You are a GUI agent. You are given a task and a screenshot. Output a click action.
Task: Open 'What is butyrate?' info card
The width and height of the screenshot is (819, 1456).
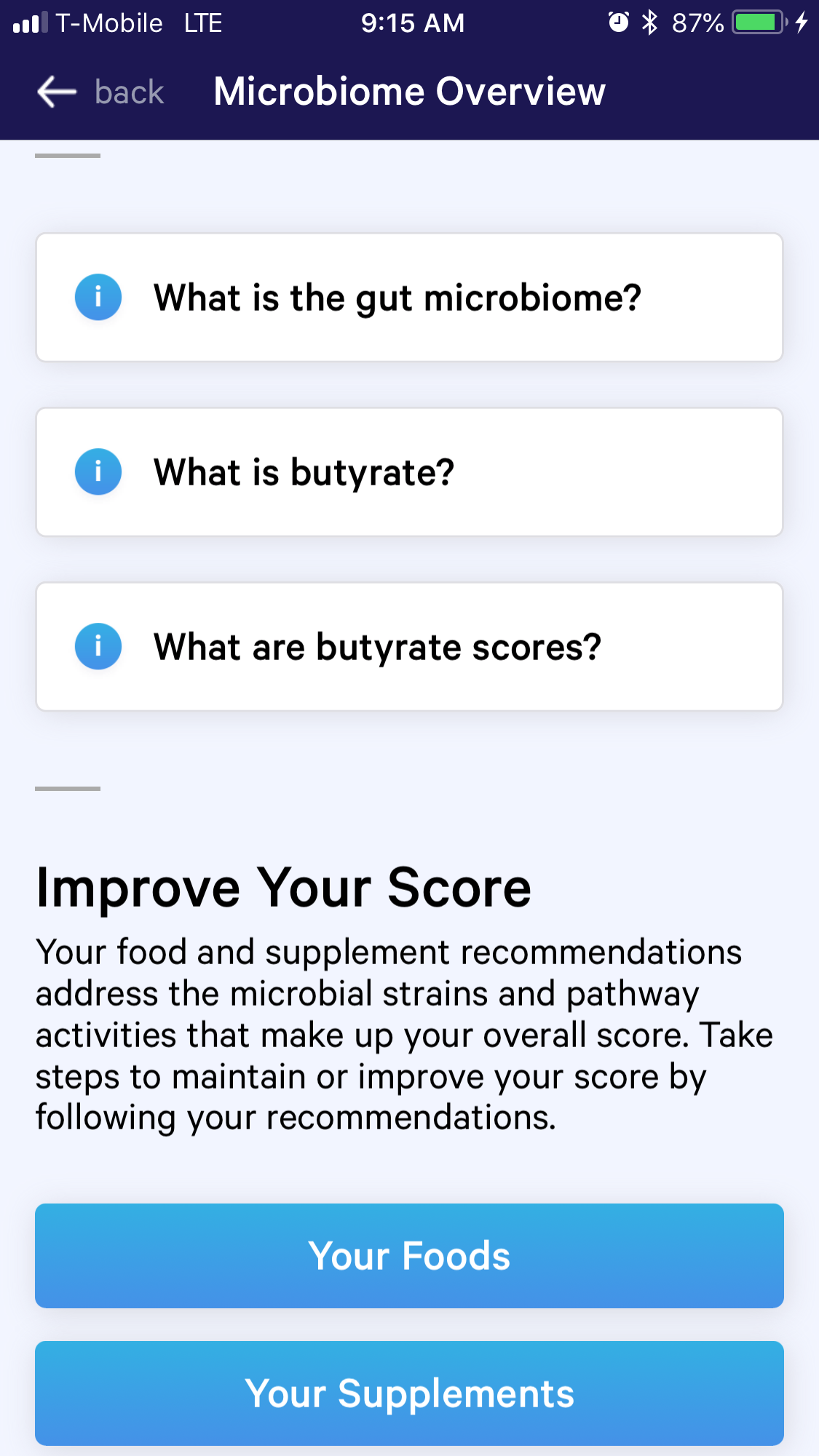coord(409,472)
